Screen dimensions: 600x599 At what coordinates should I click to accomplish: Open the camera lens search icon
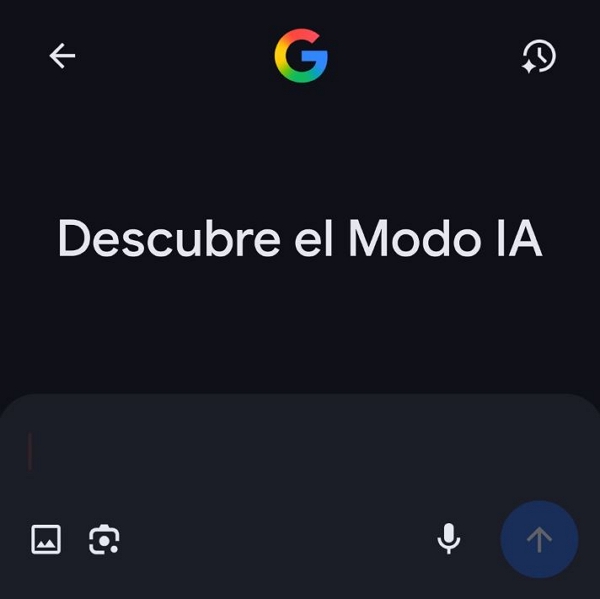coord(104,539)
